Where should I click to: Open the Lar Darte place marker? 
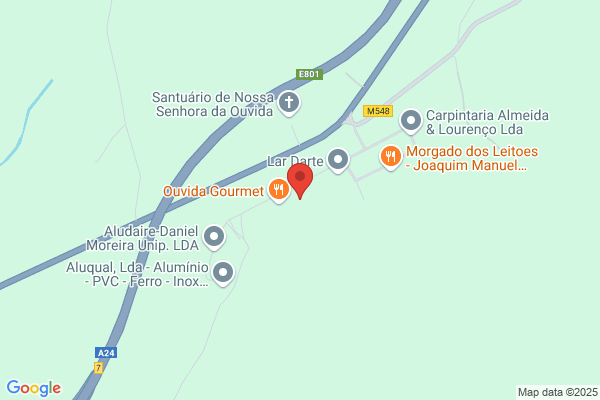338,160
